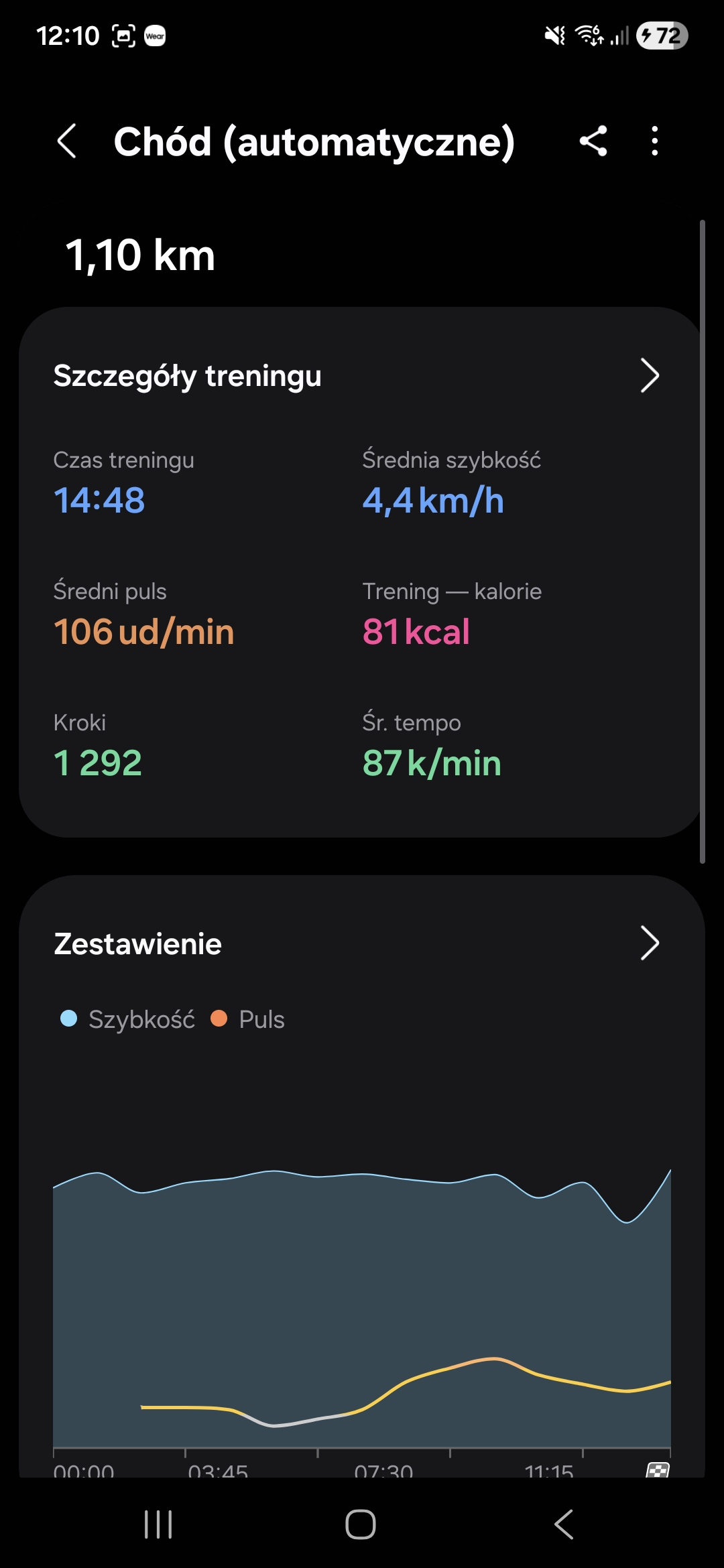Tap the system home button
This screenshot has width=724, height=1568.
[361, 1524]
